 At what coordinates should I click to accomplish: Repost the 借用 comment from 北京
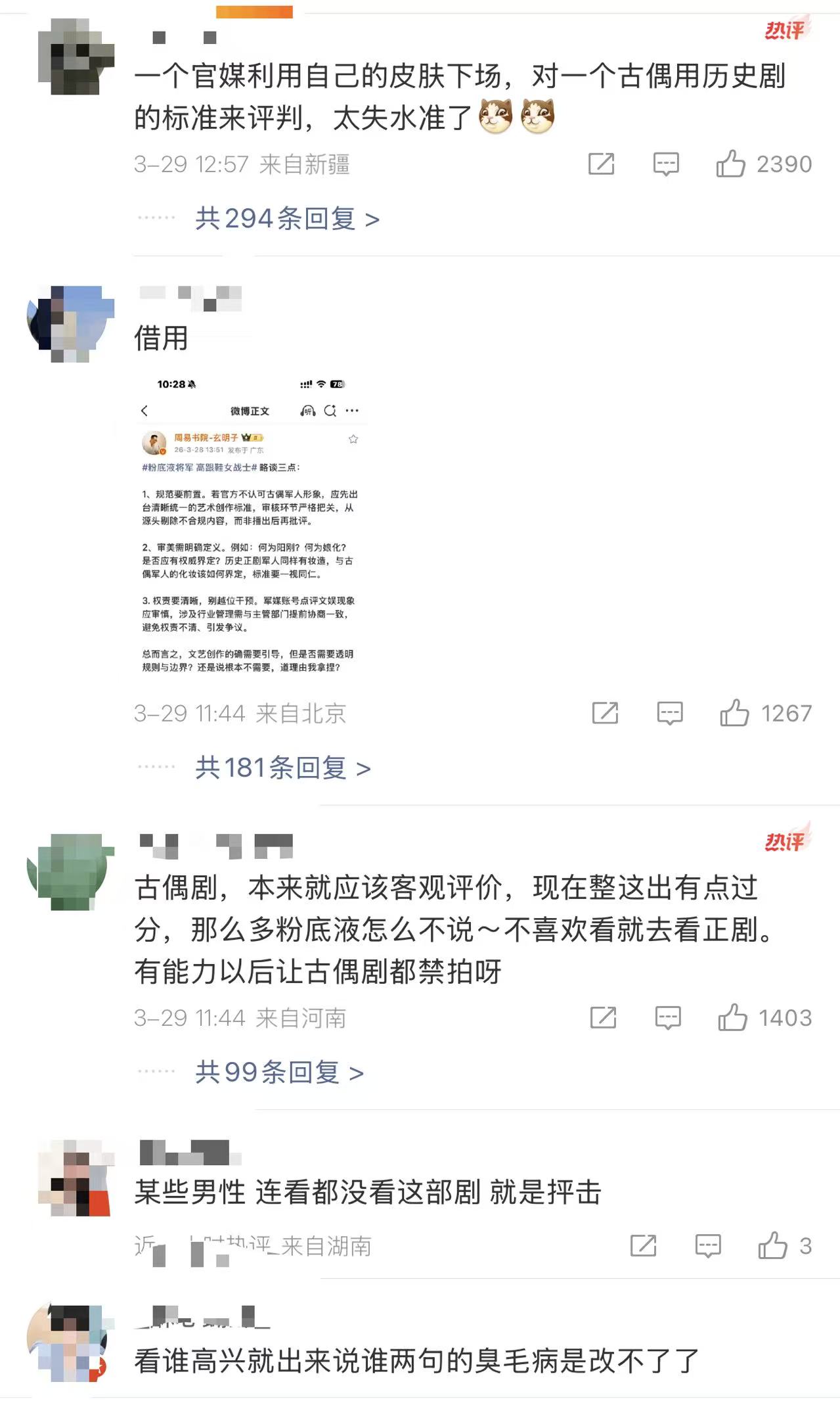click(x=605, y=713)
